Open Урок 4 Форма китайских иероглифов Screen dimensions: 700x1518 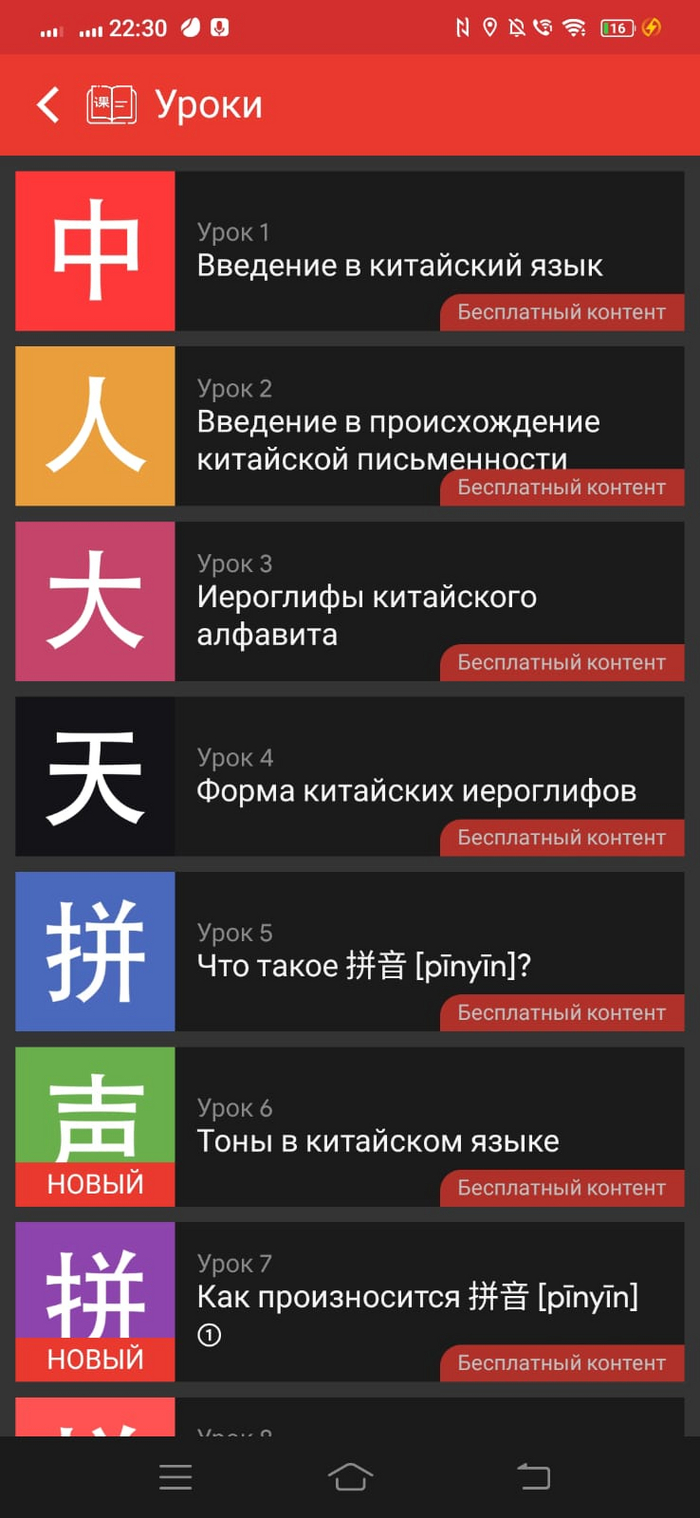click(400, 776)
